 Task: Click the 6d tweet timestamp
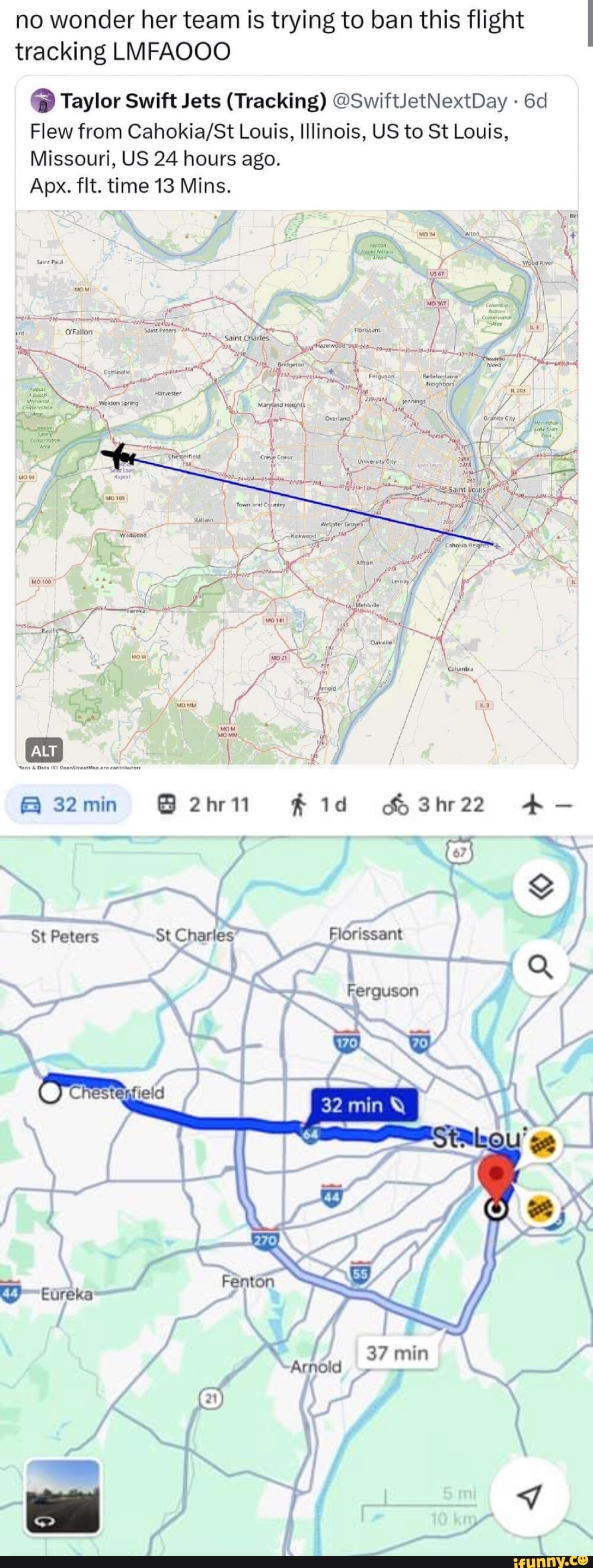point(537,101)
